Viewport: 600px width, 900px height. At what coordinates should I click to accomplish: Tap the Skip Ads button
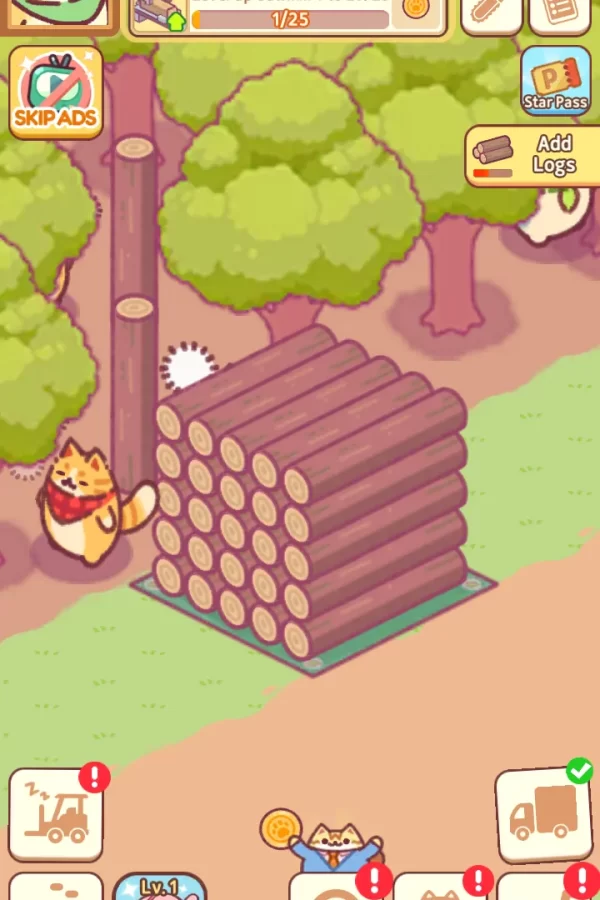56,92
